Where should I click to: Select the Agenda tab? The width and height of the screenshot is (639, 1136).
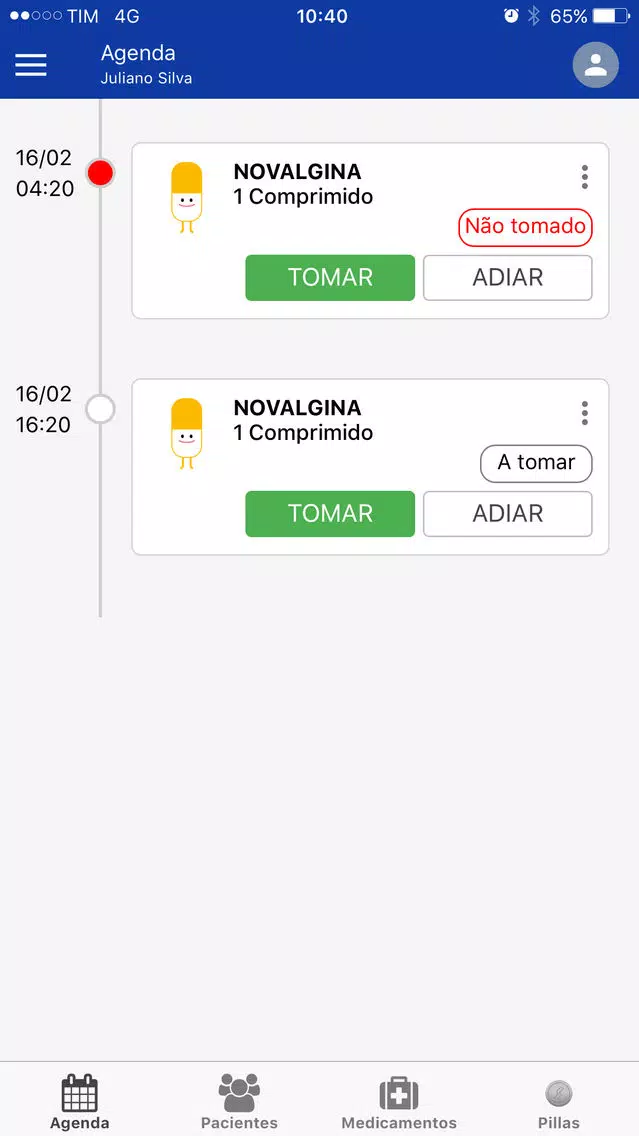[80, 1101]
